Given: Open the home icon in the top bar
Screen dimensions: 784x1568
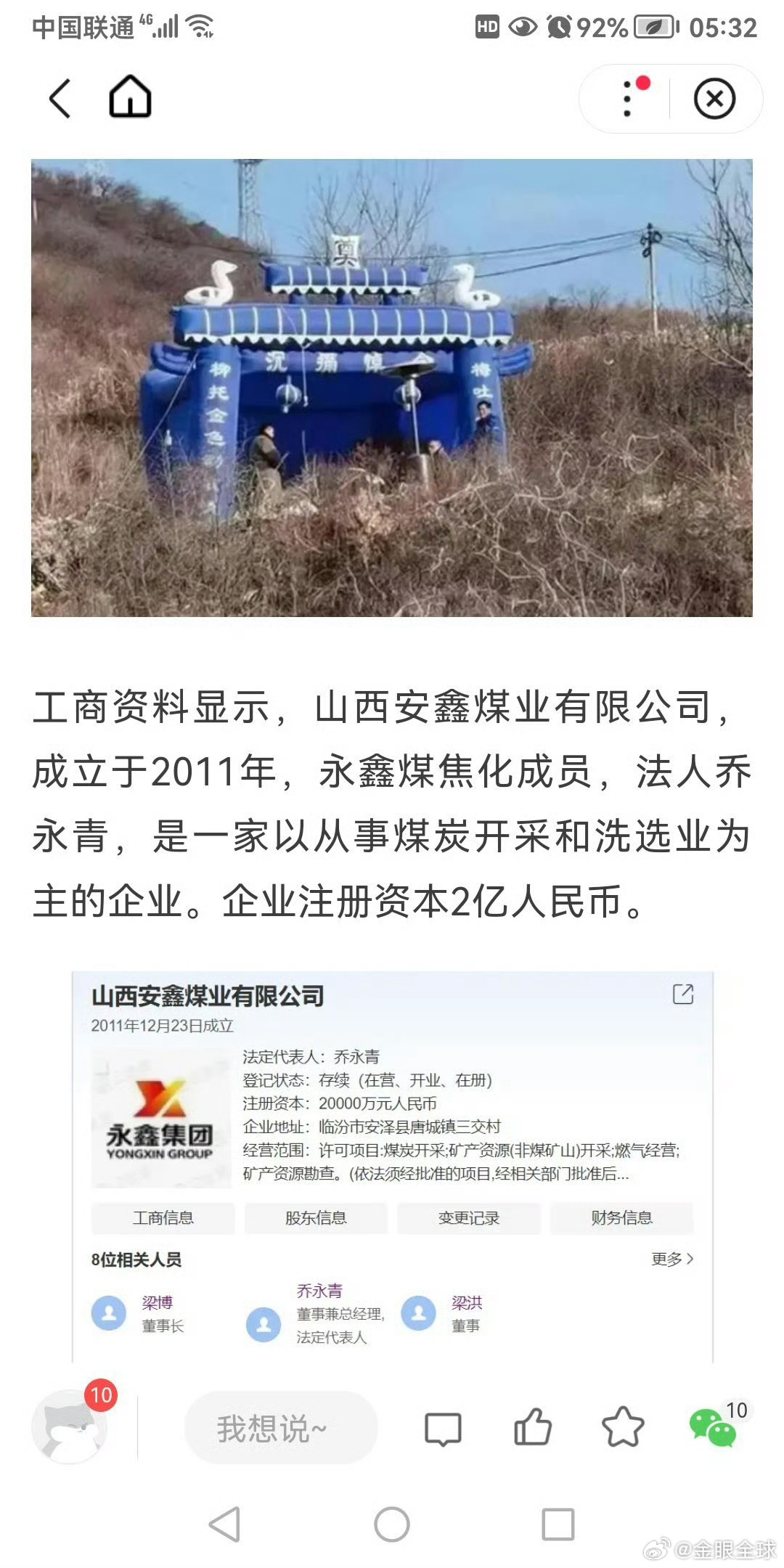Looking at the screenshot, I should coord(130,97).
